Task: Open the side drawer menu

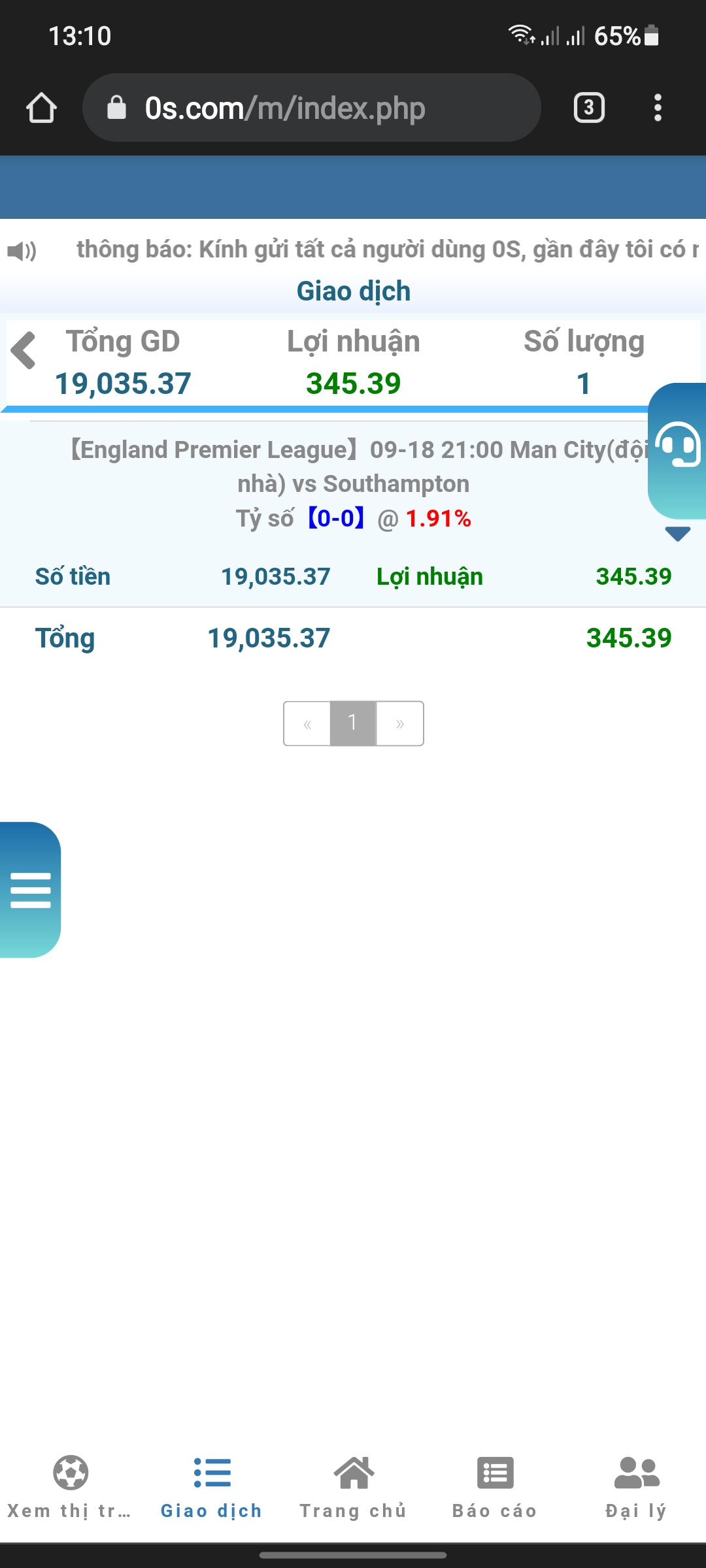Action: coord(30,890)
